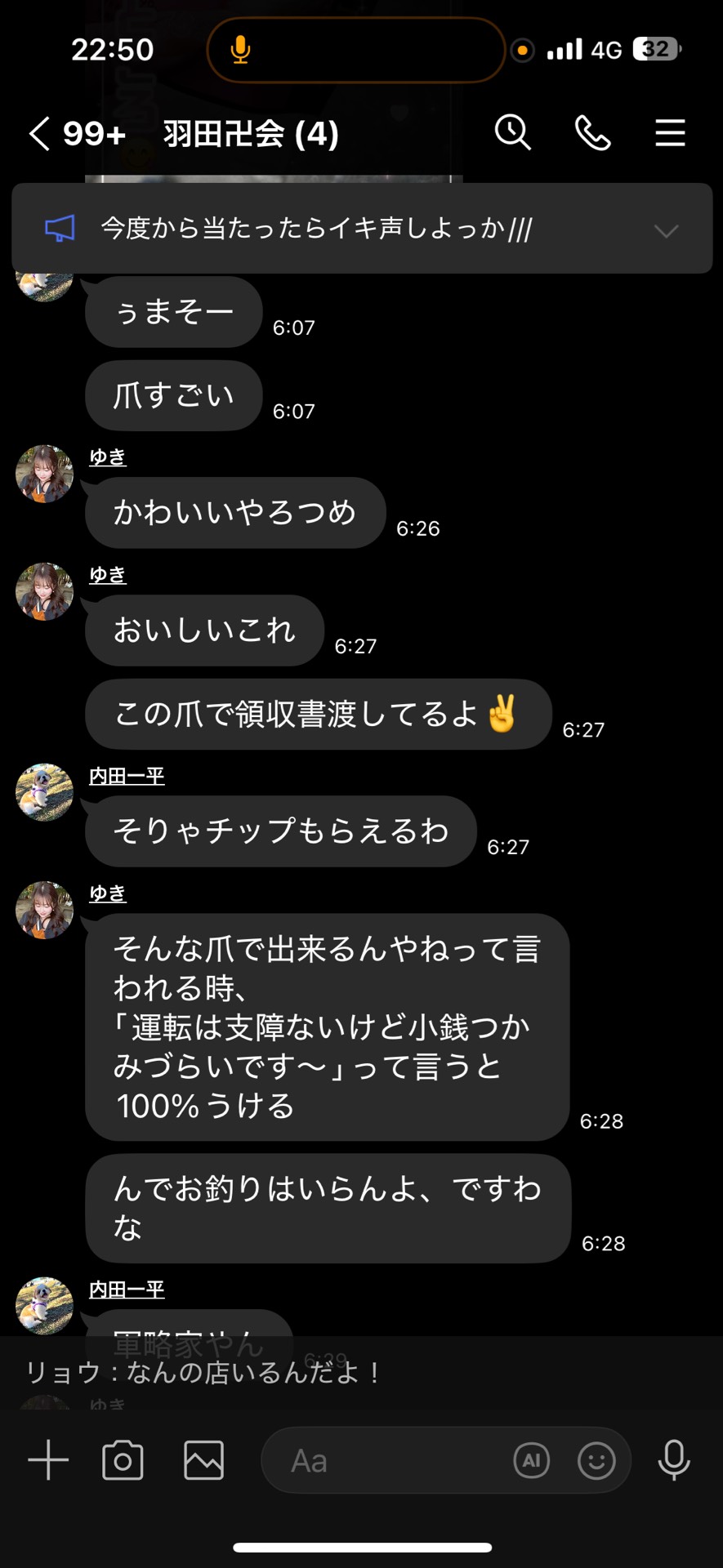This screenshot has width=723, height=1568.
Task: Tap the plus icon to attach content
Action: (x=47, y=1459)
